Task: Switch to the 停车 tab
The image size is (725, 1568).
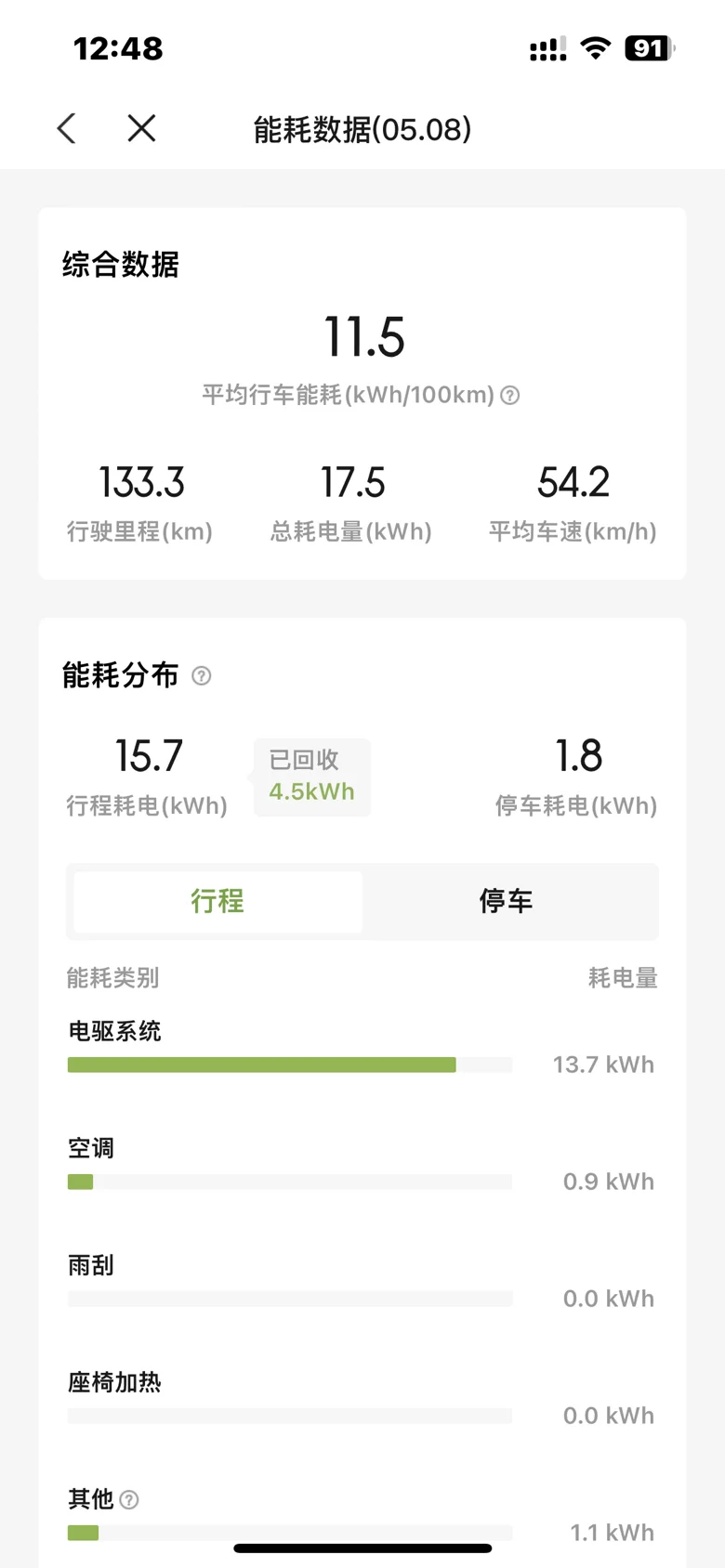Action: click(x=507, y=901)
